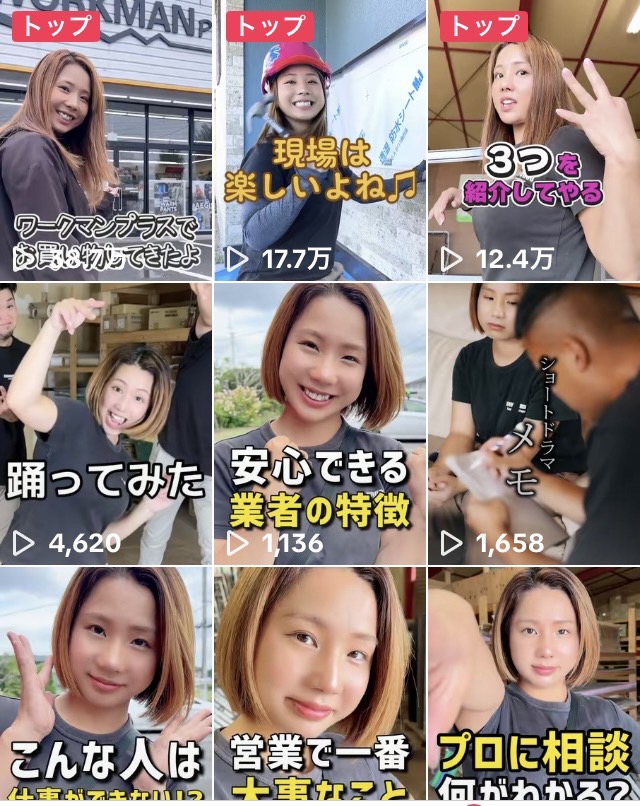This screenshot has height=806, width=640.
Task: Open the 3つを紹介してやる video
Action: [534, 140]
